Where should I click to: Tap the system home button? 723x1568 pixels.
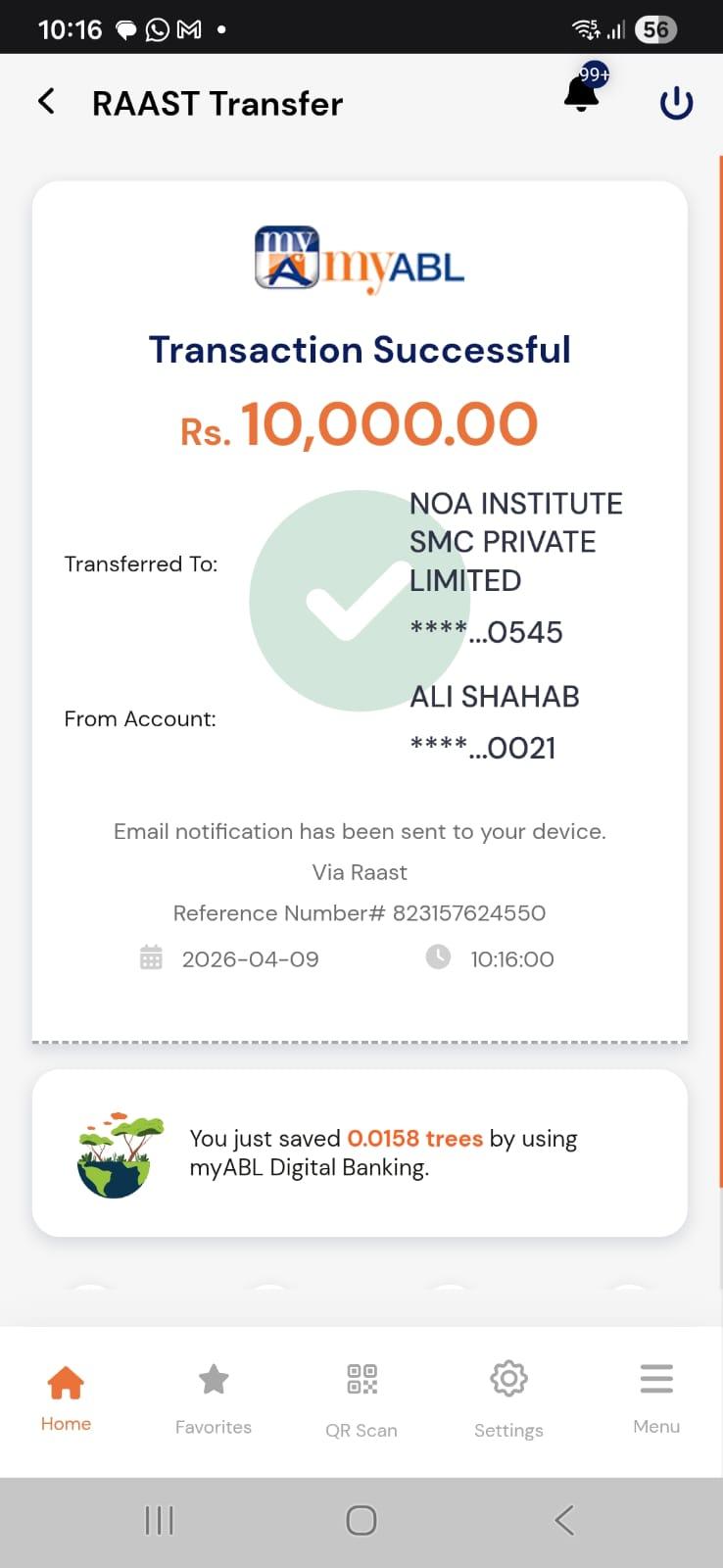(361, 1520)
